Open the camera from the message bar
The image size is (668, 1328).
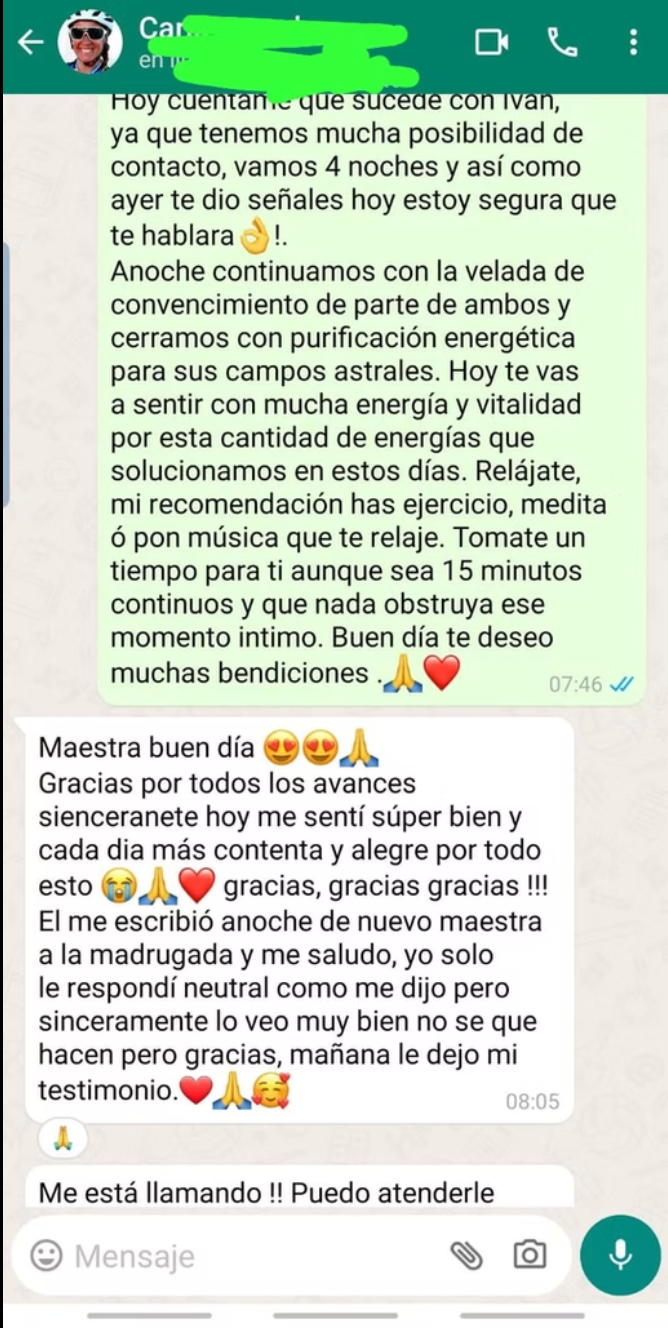coord(529,1255)
